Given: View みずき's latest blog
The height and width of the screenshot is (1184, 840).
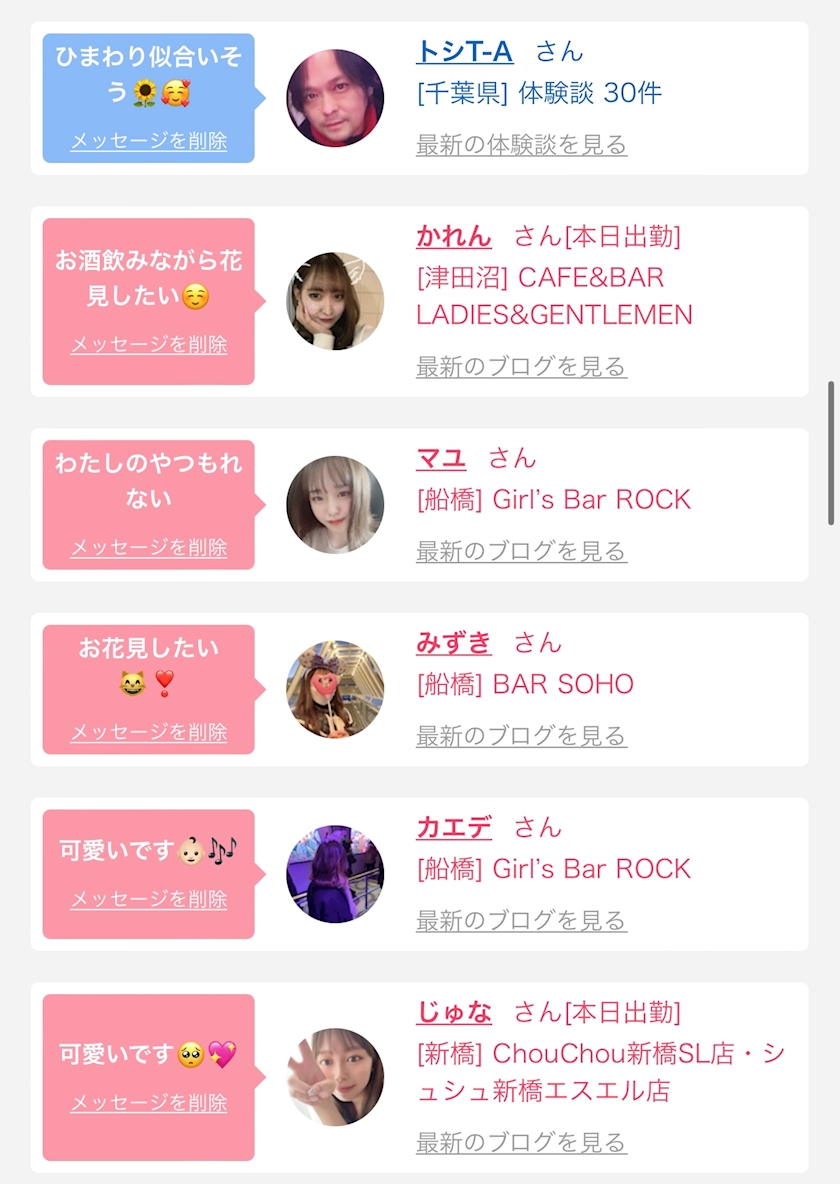Looking at the screenshot, I should (521, 735).
